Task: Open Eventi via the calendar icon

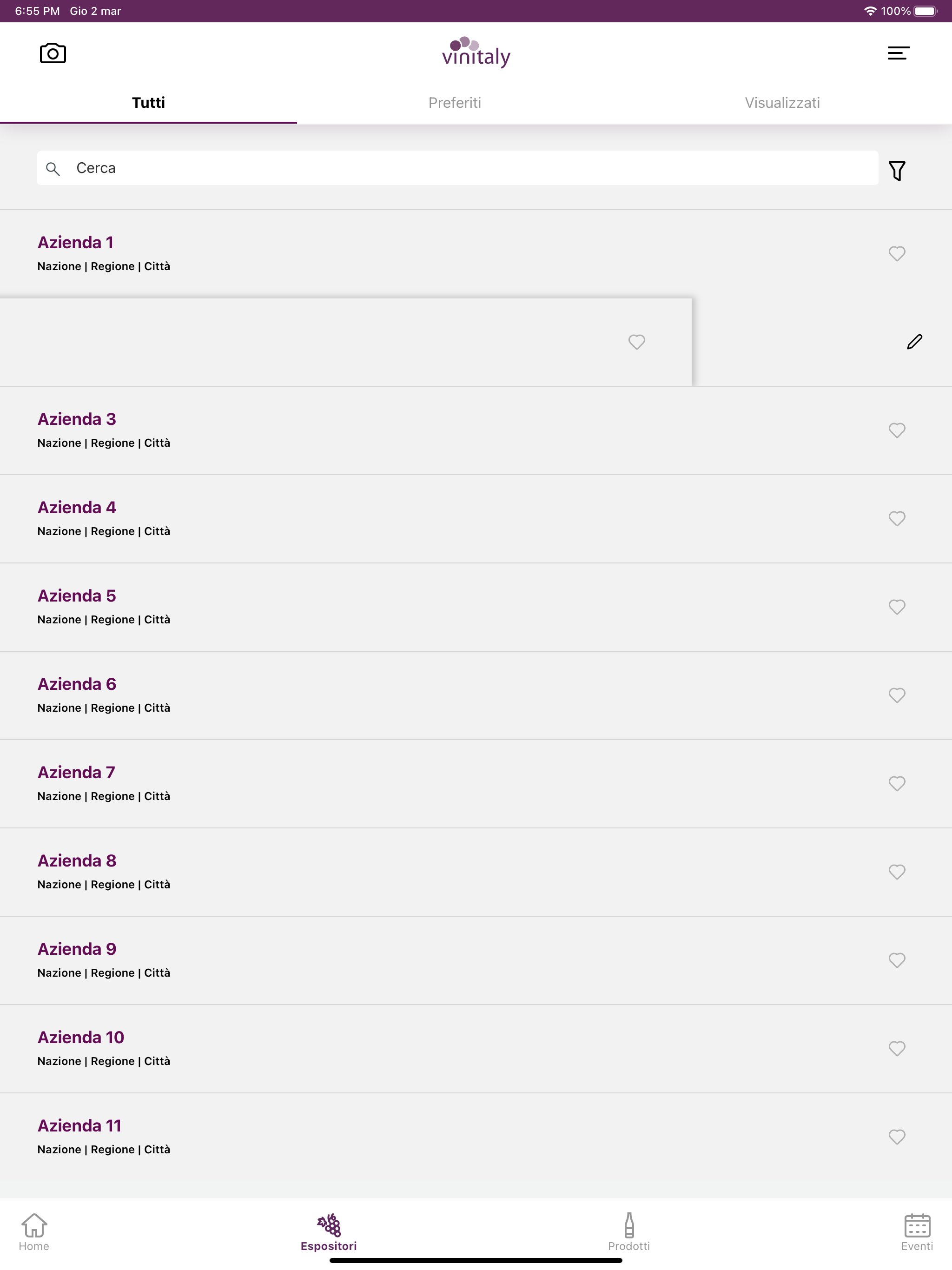Action: point(917,1229)
